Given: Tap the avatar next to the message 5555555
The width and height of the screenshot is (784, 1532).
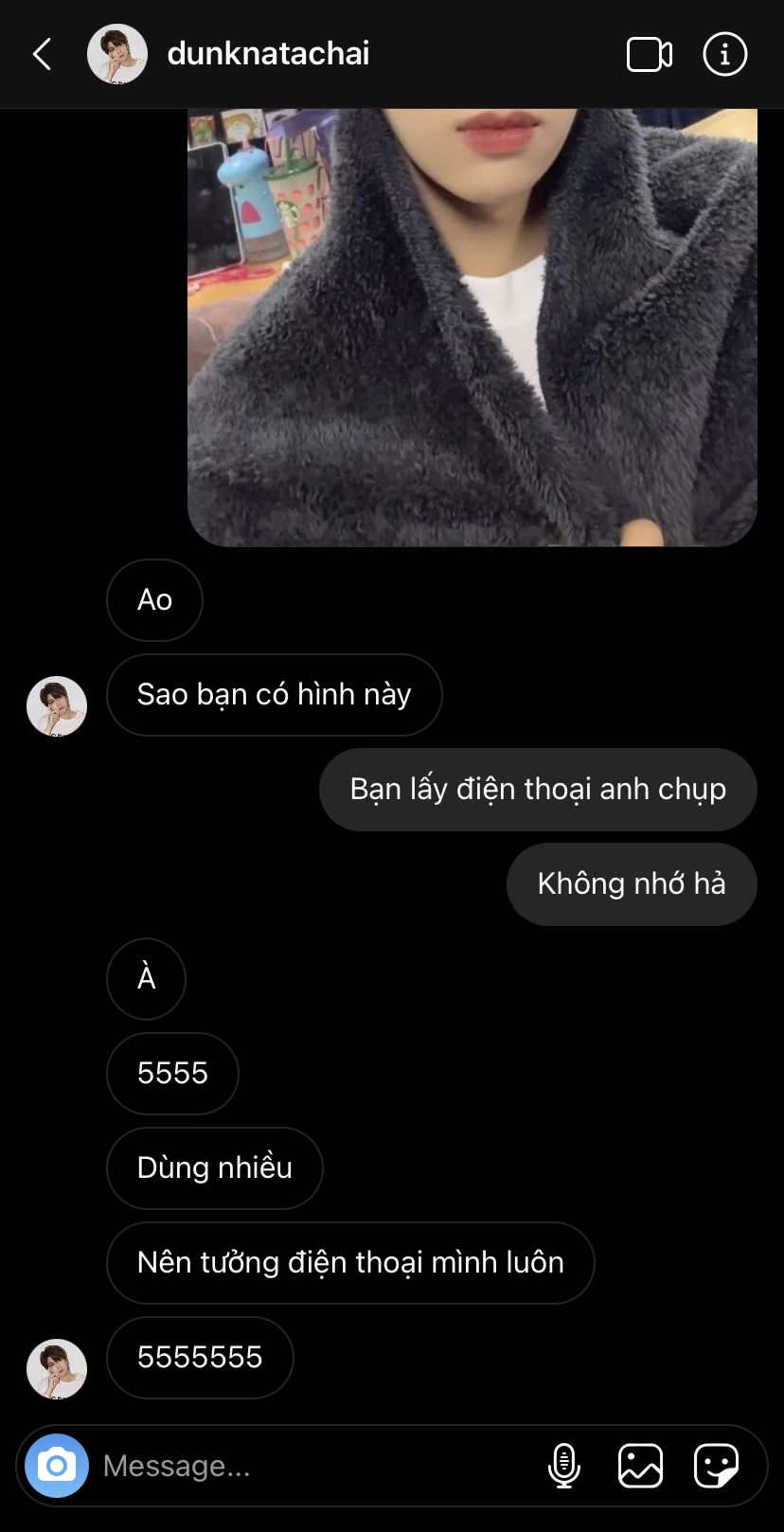Looking at the screenshot, I should pos(57,1369).
